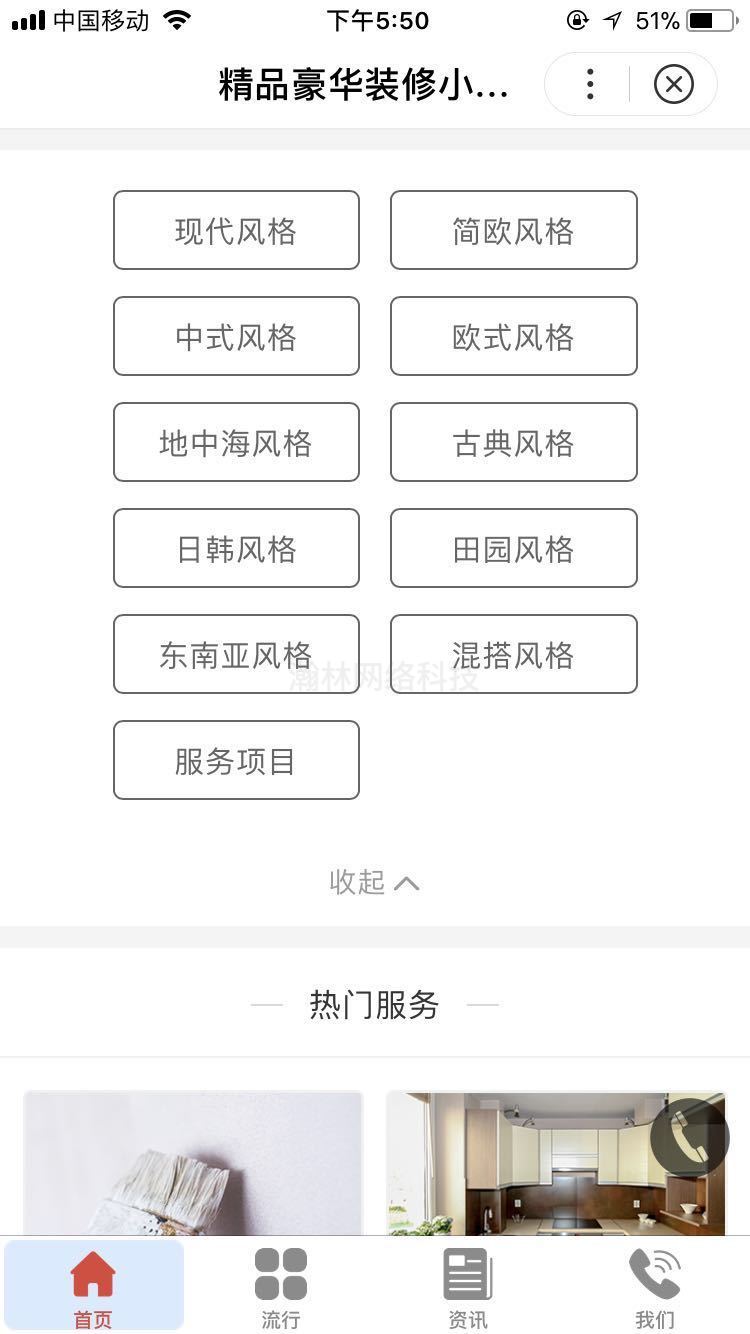Tap the 田园风格 chip
Screen dimensions: 750x1334
[513, 549]
